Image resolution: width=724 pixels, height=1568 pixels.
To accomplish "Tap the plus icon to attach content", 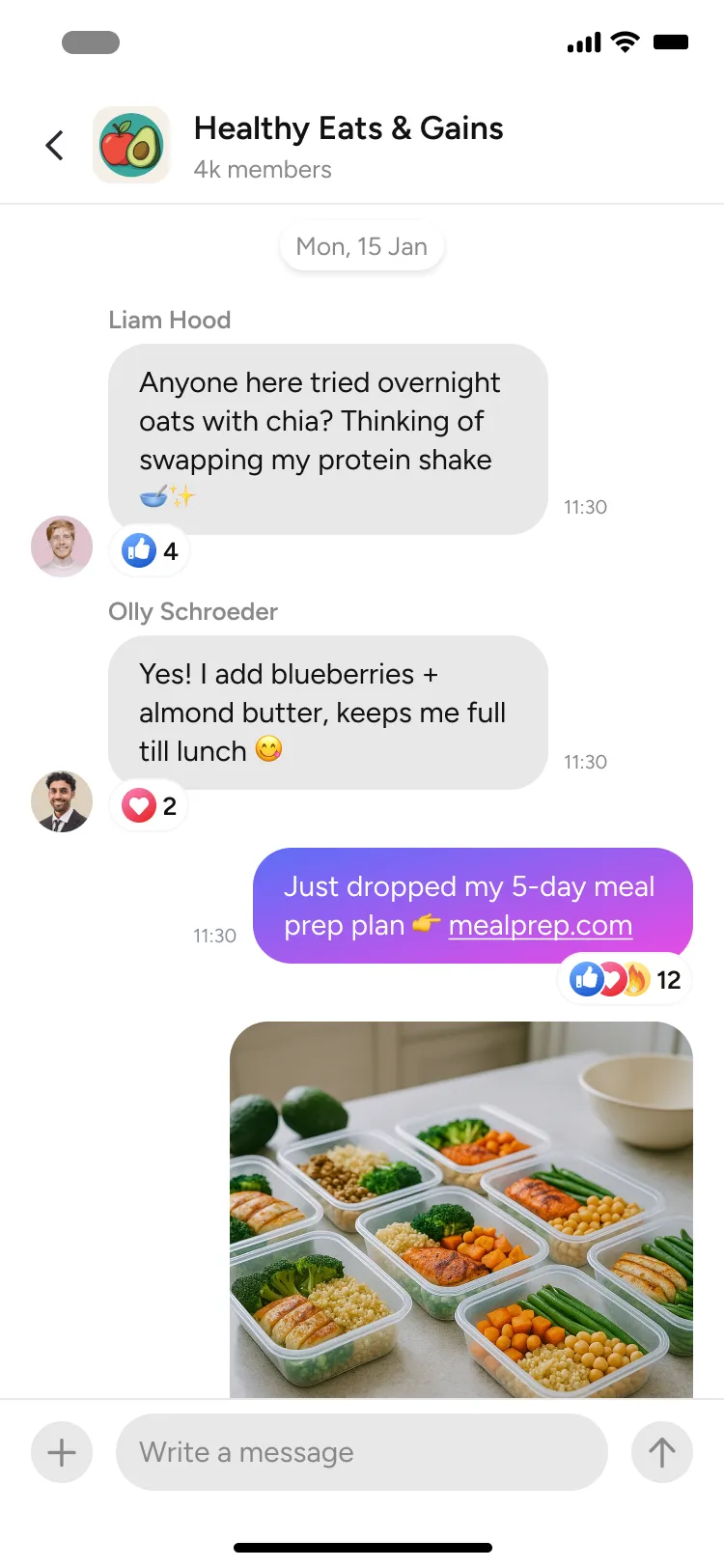I will (61, 1451).
